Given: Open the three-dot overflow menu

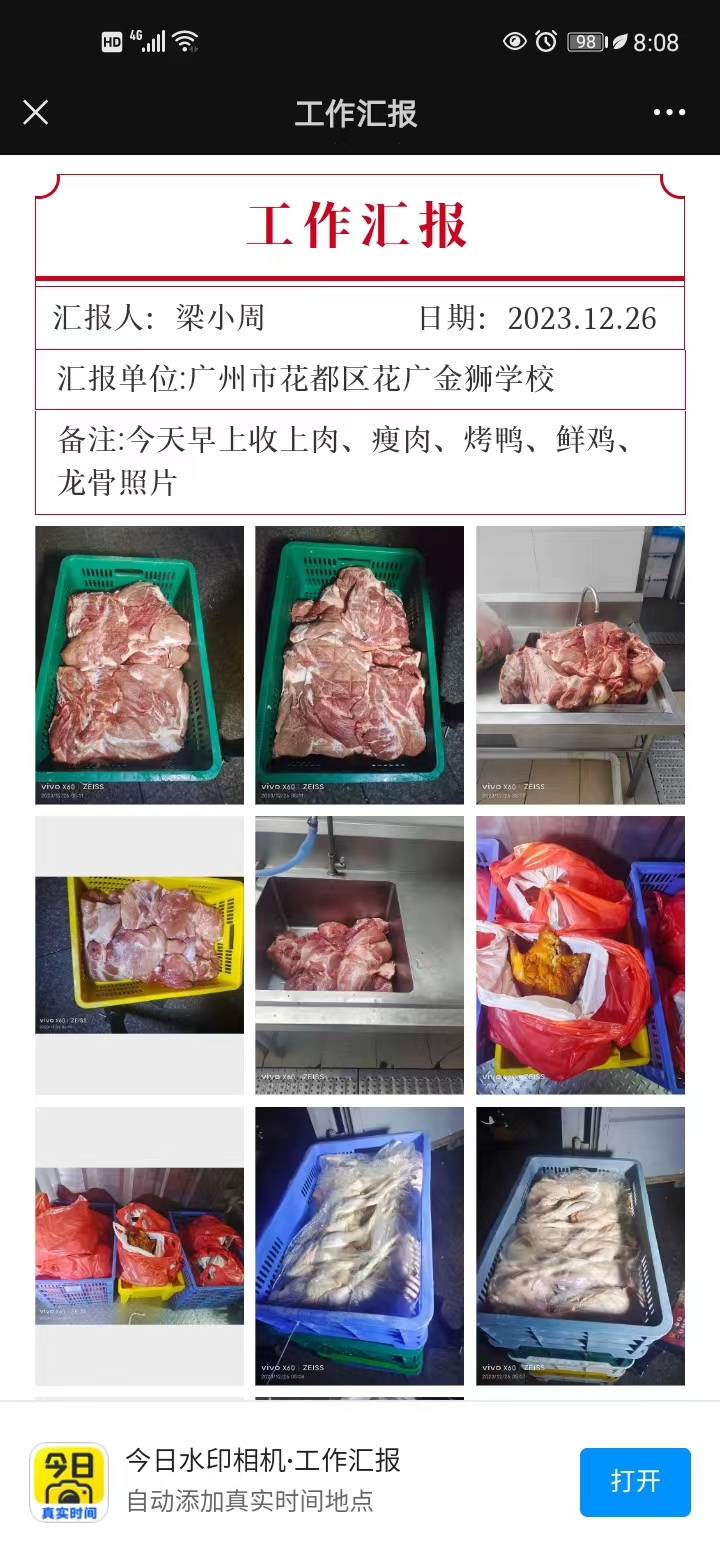Looking at the screenshot, I should pyautogui.click(x=669, y=112).
